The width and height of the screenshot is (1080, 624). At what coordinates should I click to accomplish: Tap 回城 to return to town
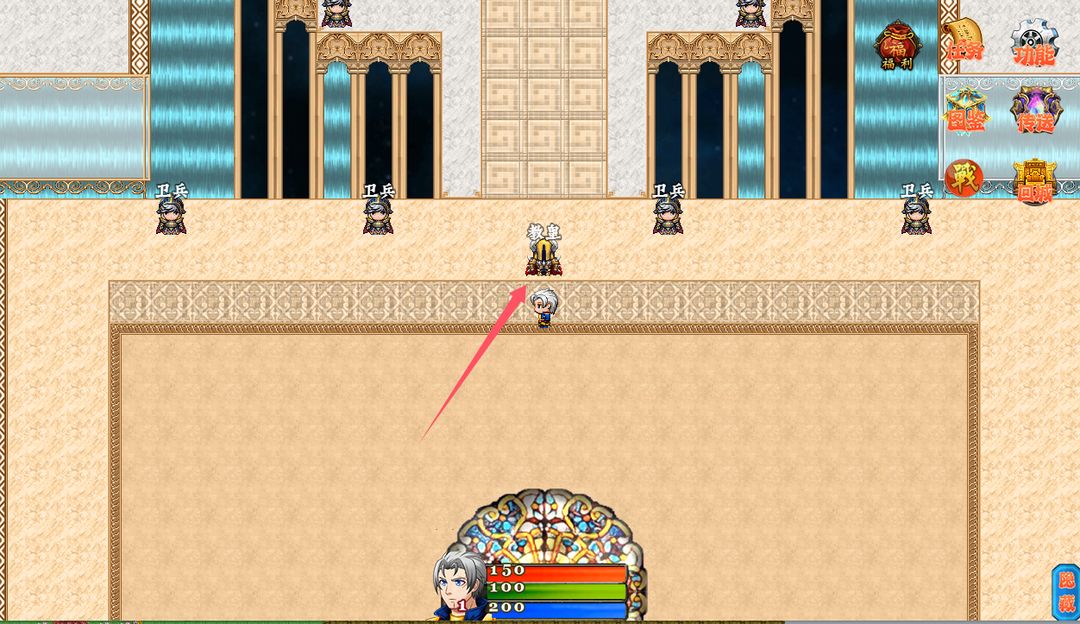pos(1034,182)
